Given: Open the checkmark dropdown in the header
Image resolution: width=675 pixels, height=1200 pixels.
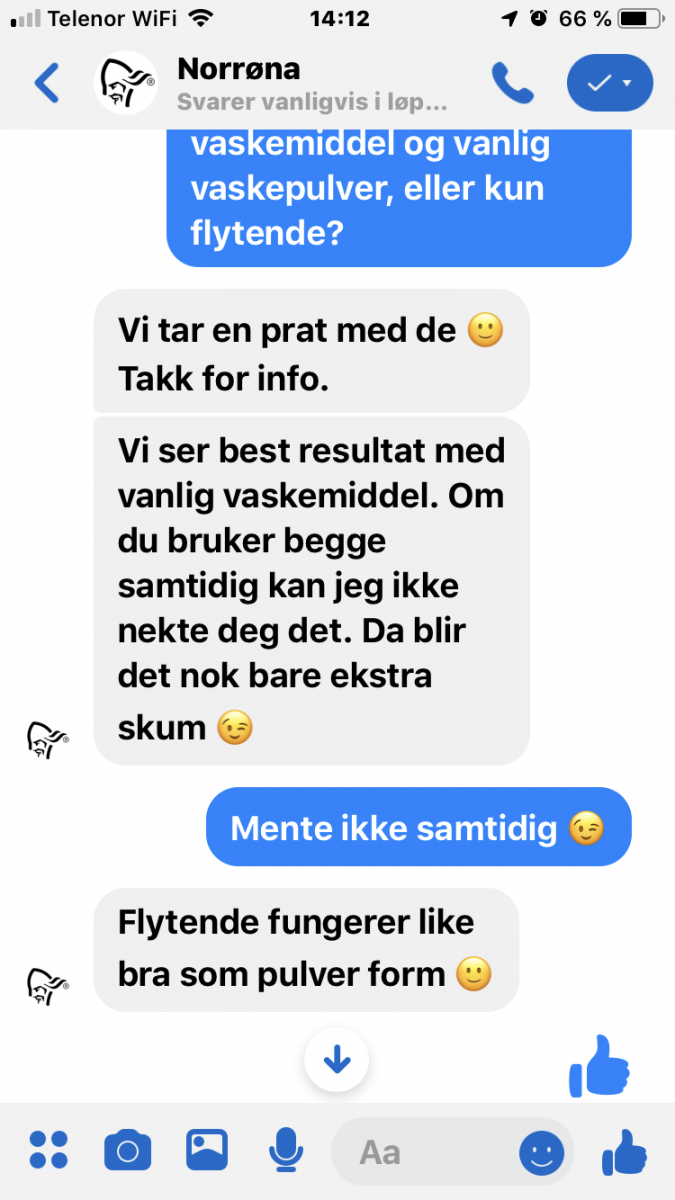Looking at the screenshot, I should pyautogui.click(x=609, y=84).
